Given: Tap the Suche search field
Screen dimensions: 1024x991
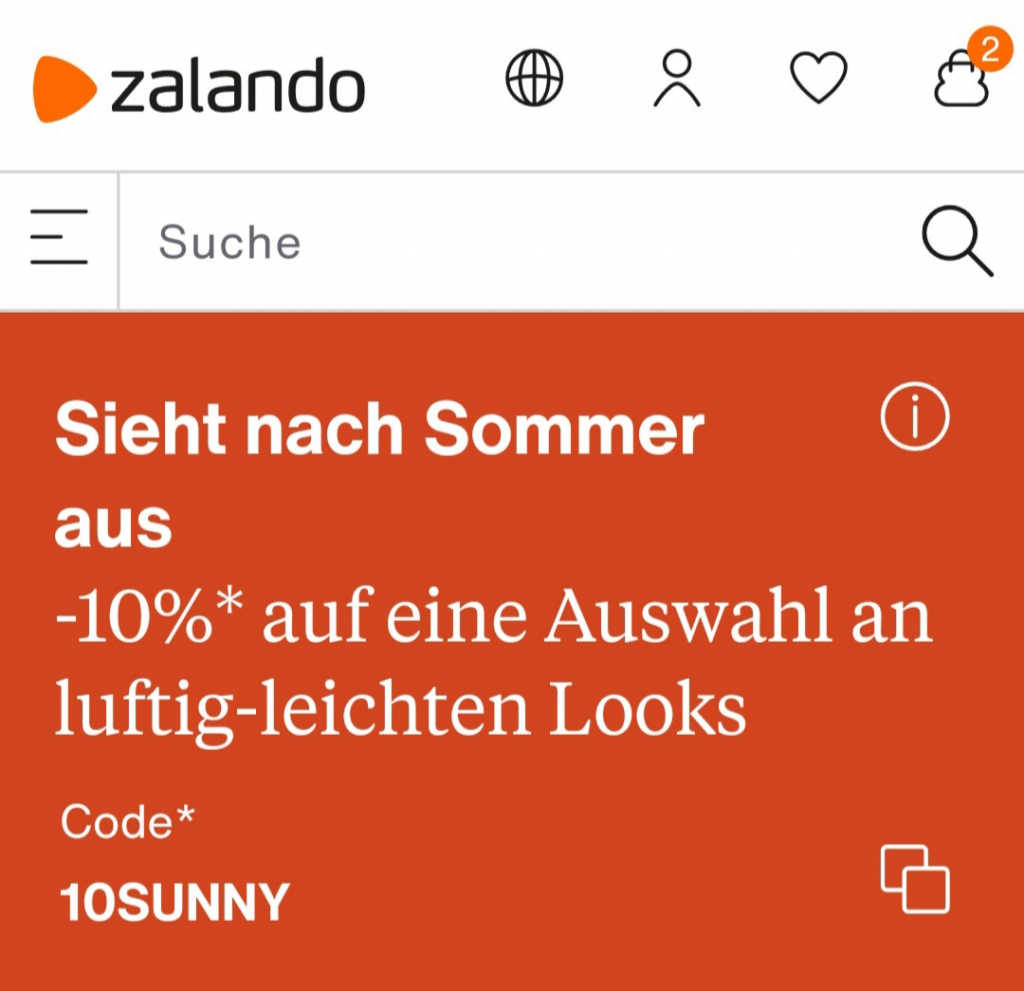Looking at the screenshot, I should [500, 242].
